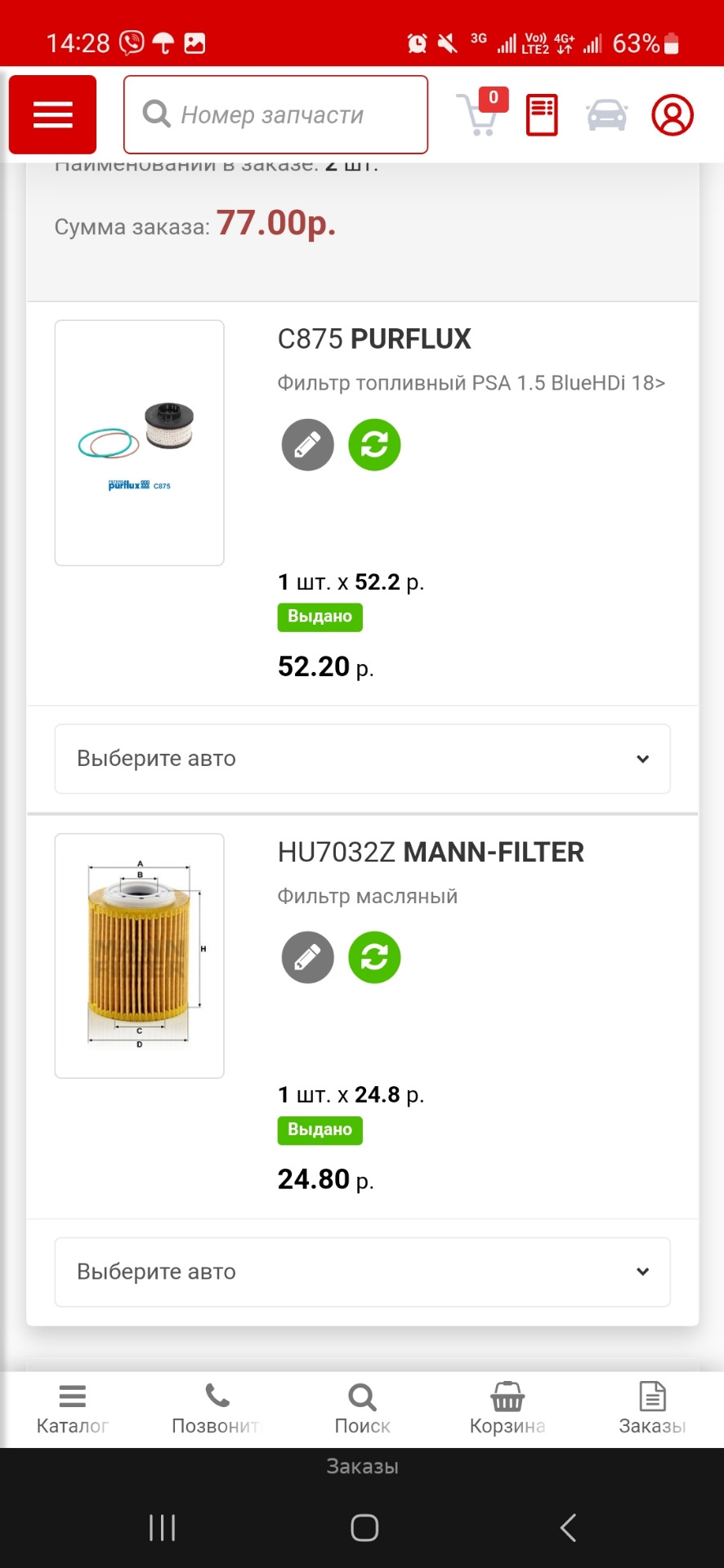724x1568 pixels.
Task: Edit the C875 PURFLUX item
Action: coord(308,445)
